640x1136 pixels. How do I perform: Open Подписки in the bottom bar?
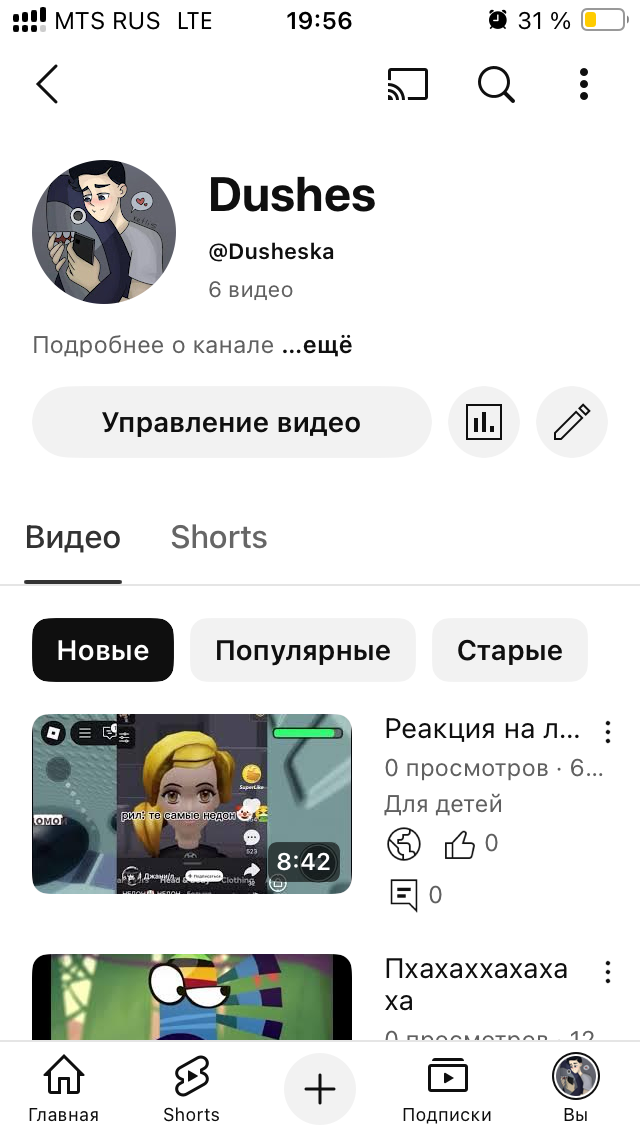tap(447, 1090)
